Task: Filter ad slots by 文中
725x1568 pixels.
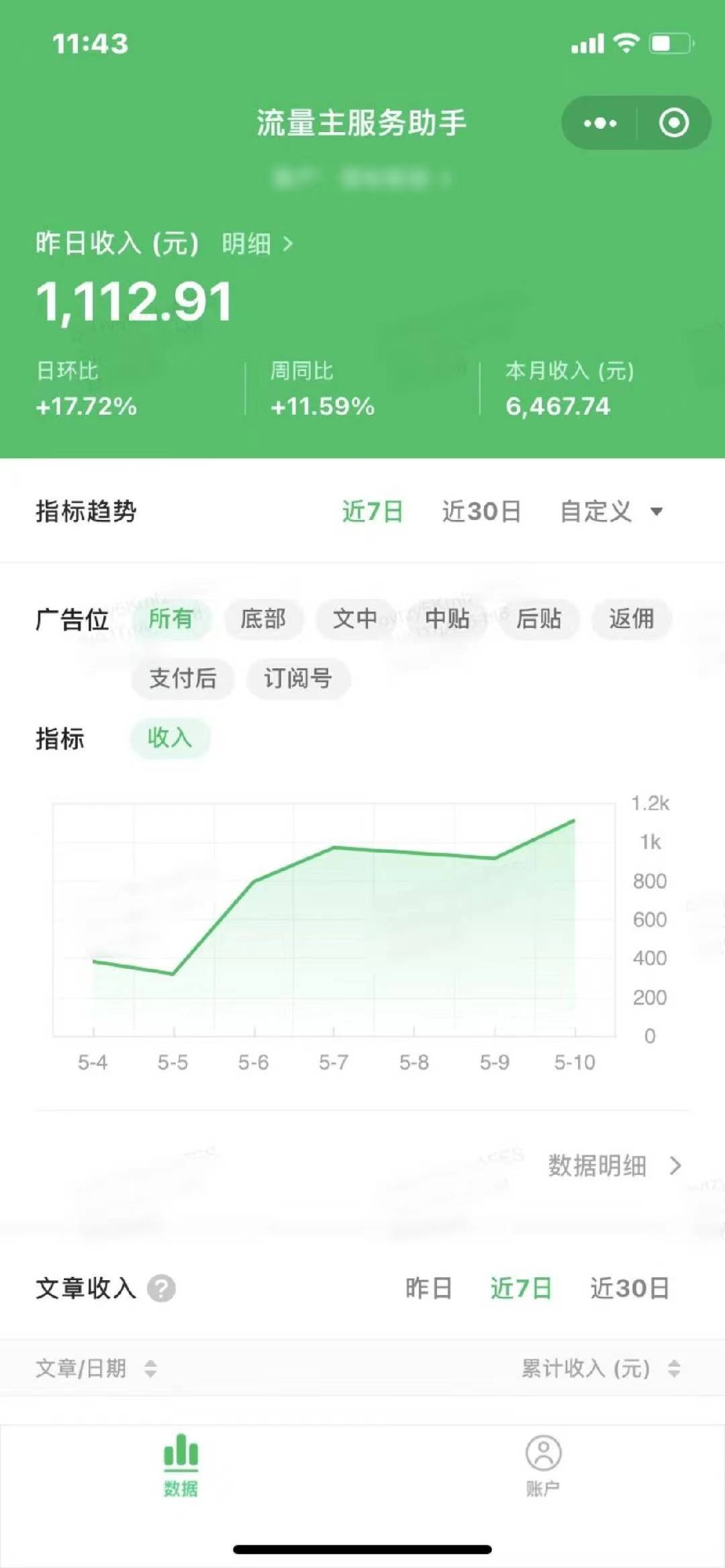Action: point(354,619)
